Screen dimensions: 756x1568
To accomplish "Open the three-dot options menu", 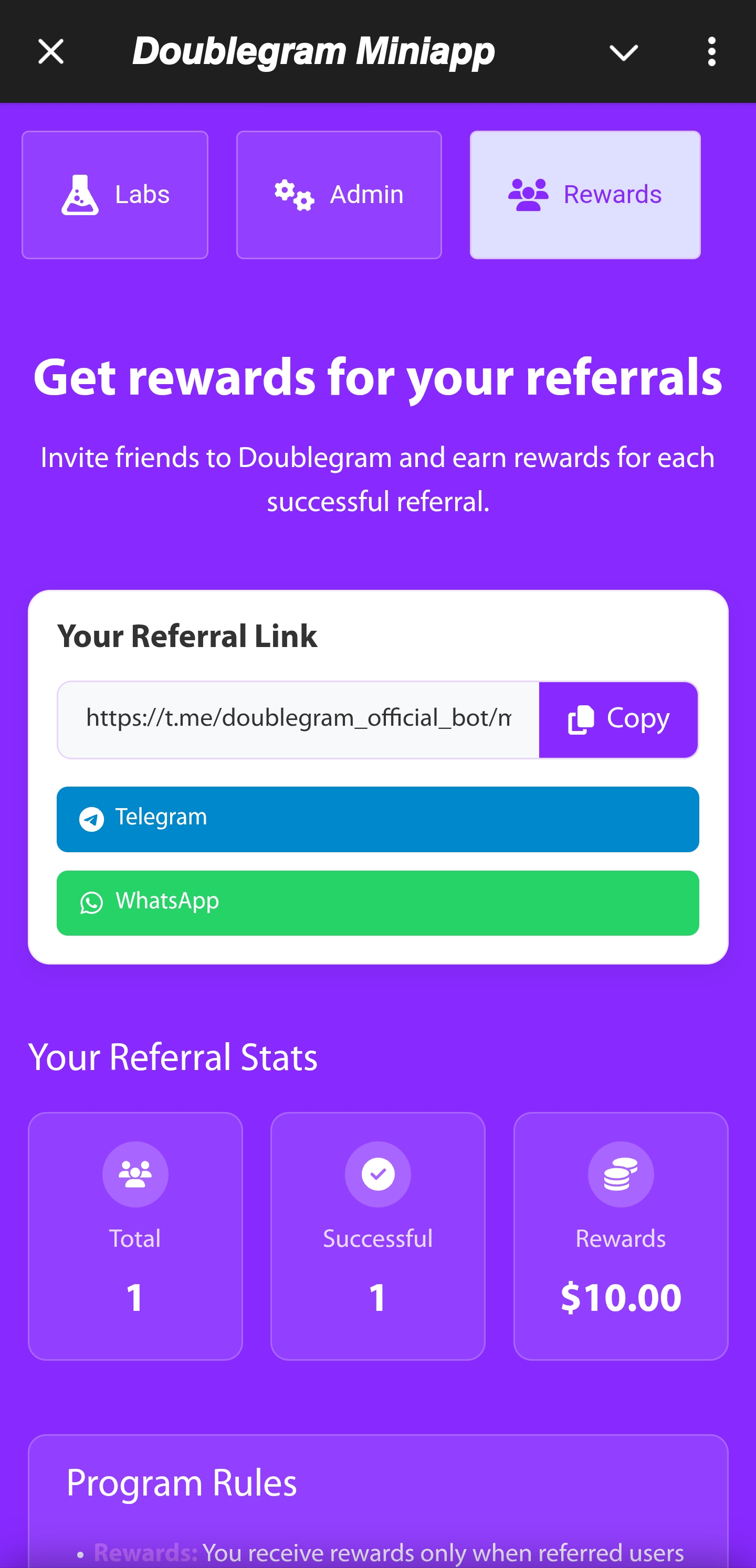I will pos(711,52).
